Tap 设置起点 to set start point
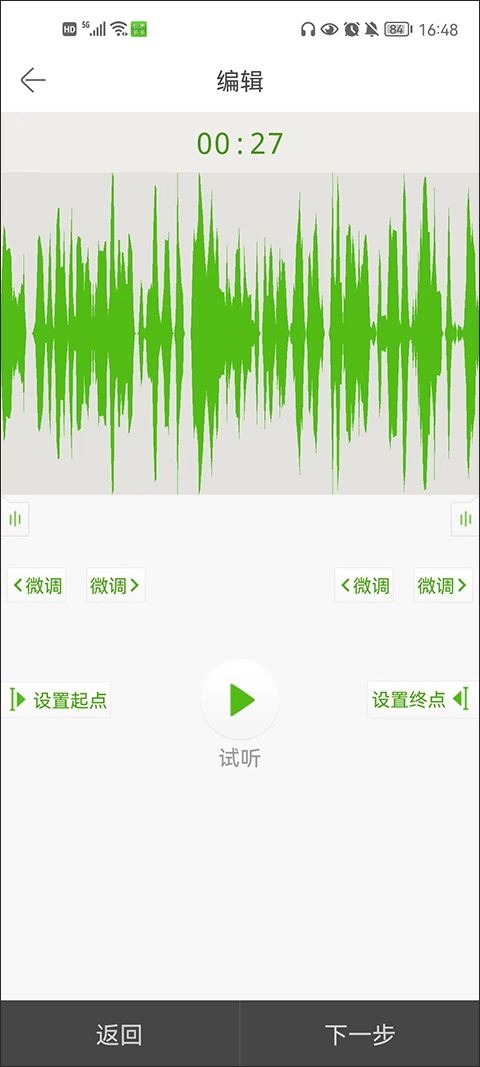The width and height of the screenshot is (480, 1067). click(57, 700)
